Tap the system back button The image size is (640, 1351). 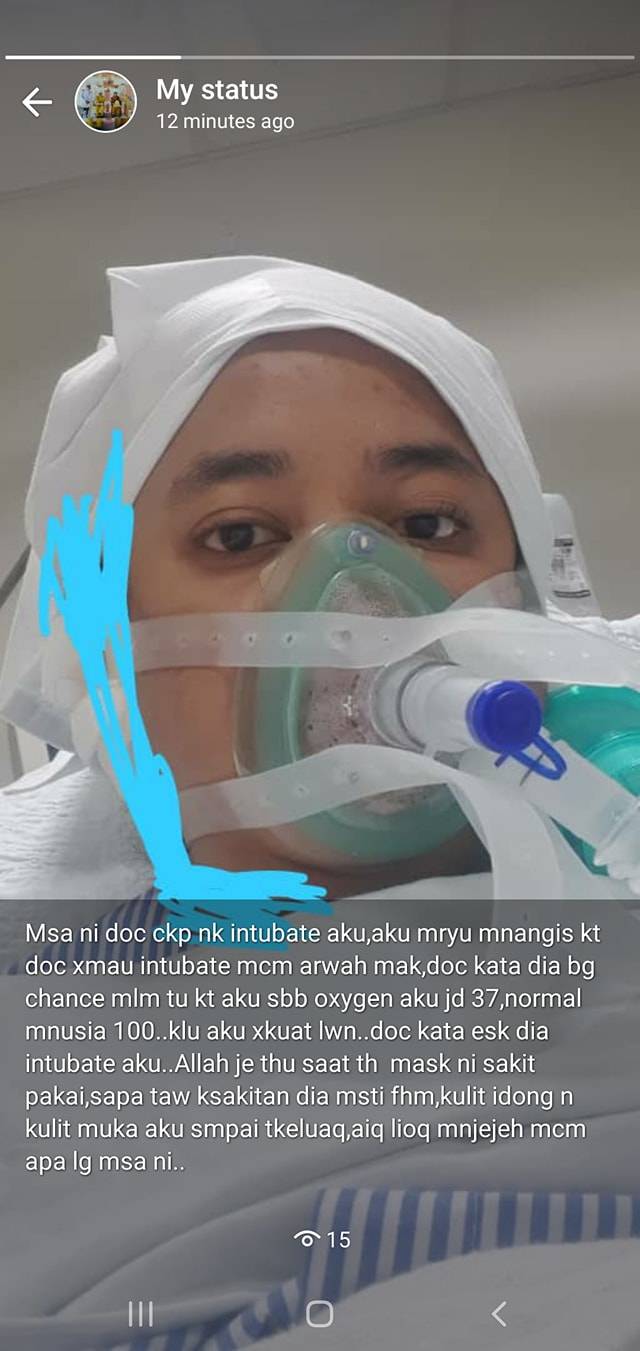(x=499, y=1313)
